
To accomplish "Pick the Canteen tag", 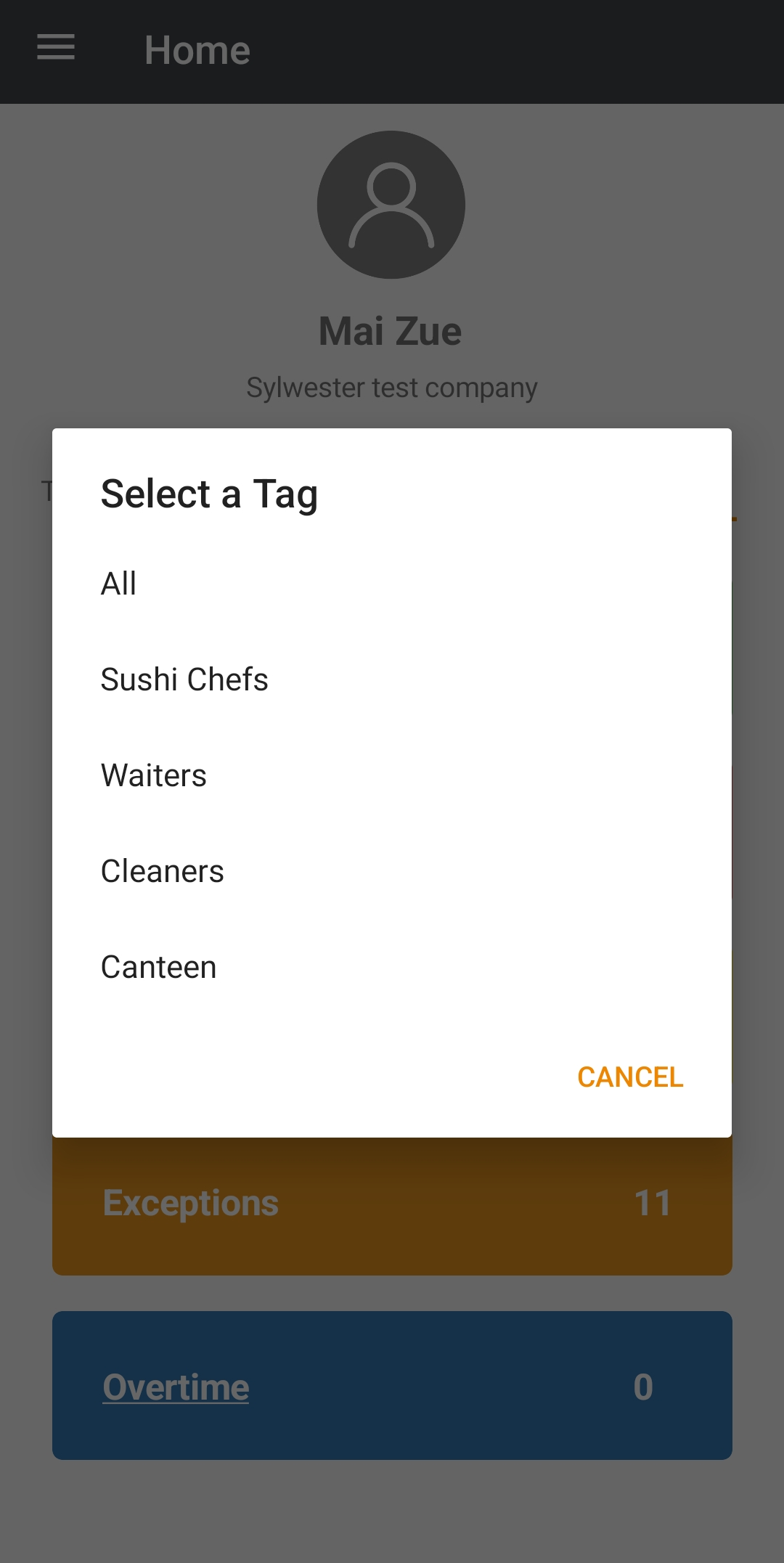I will [x=158, y=966].
